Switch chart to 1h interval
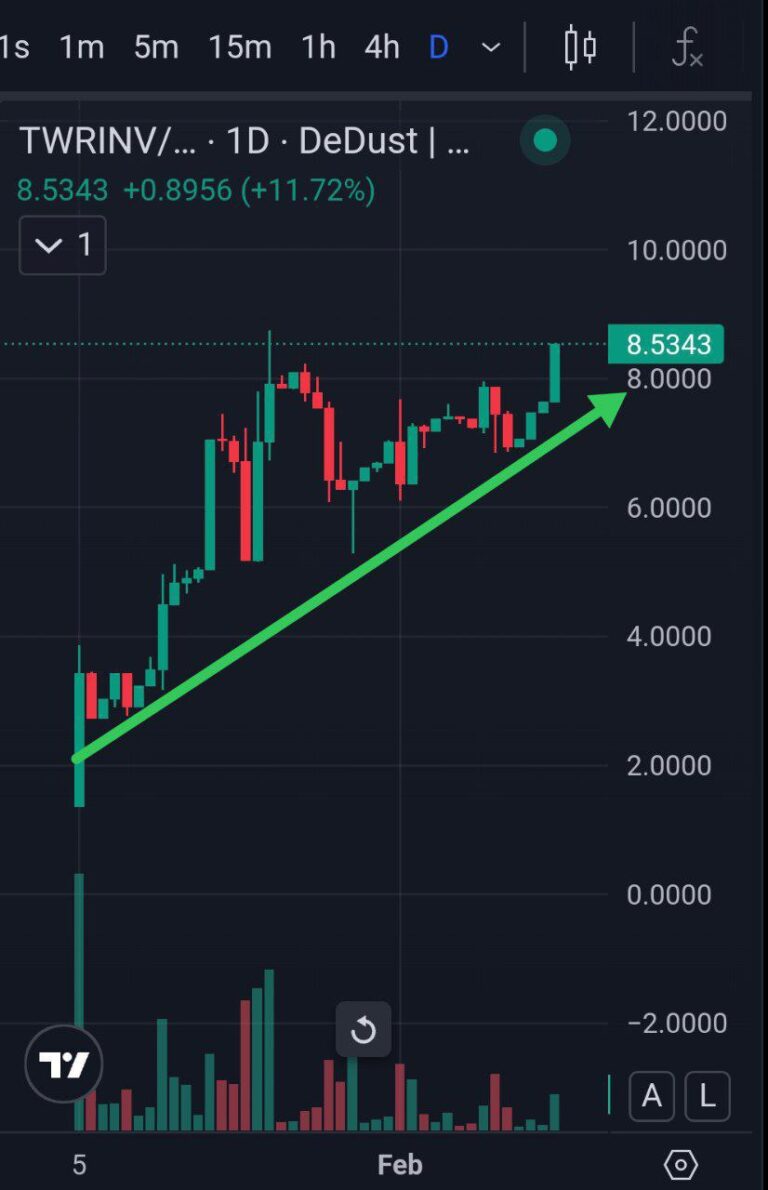This screenshot has height=1190, width=768. (x=318, y=47)
